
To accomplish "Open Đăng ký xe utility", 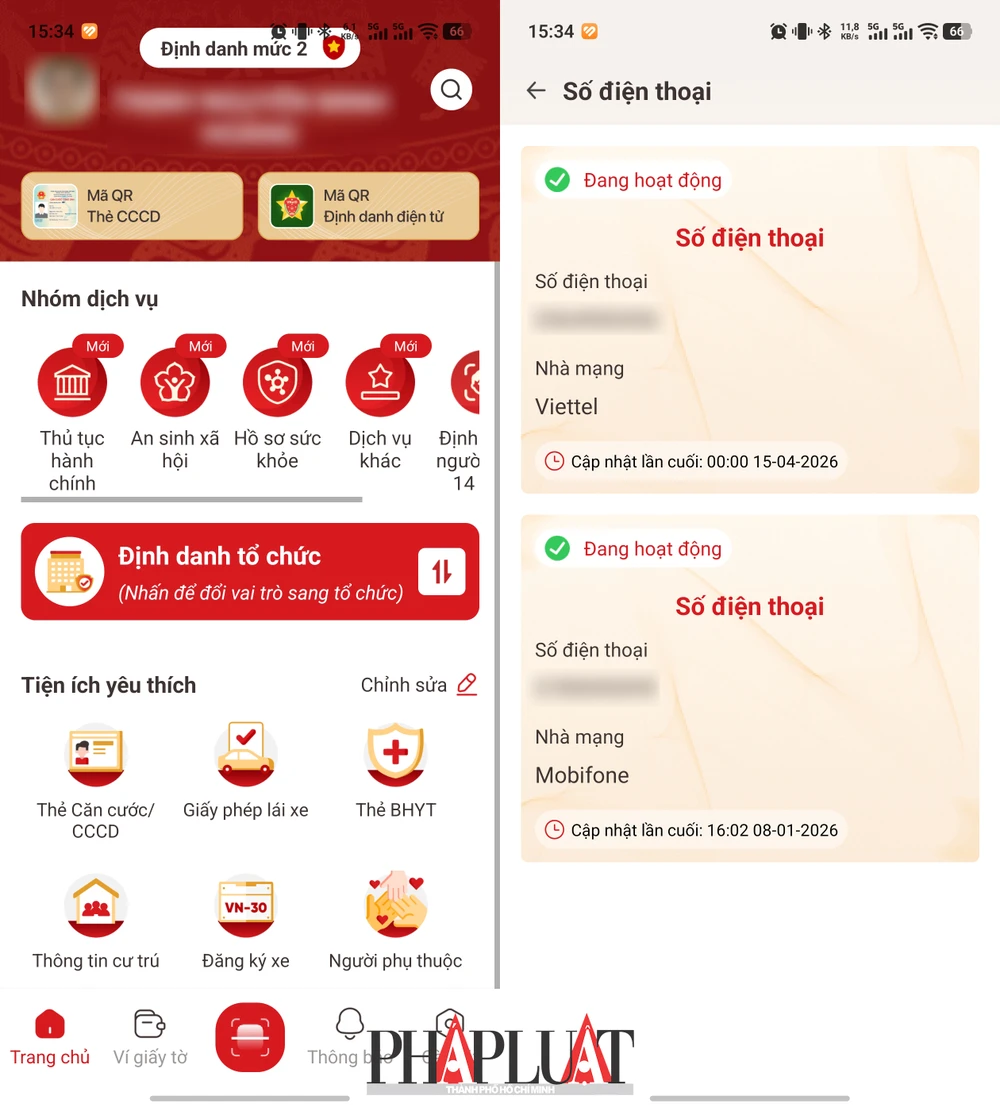I will point(245,908).
